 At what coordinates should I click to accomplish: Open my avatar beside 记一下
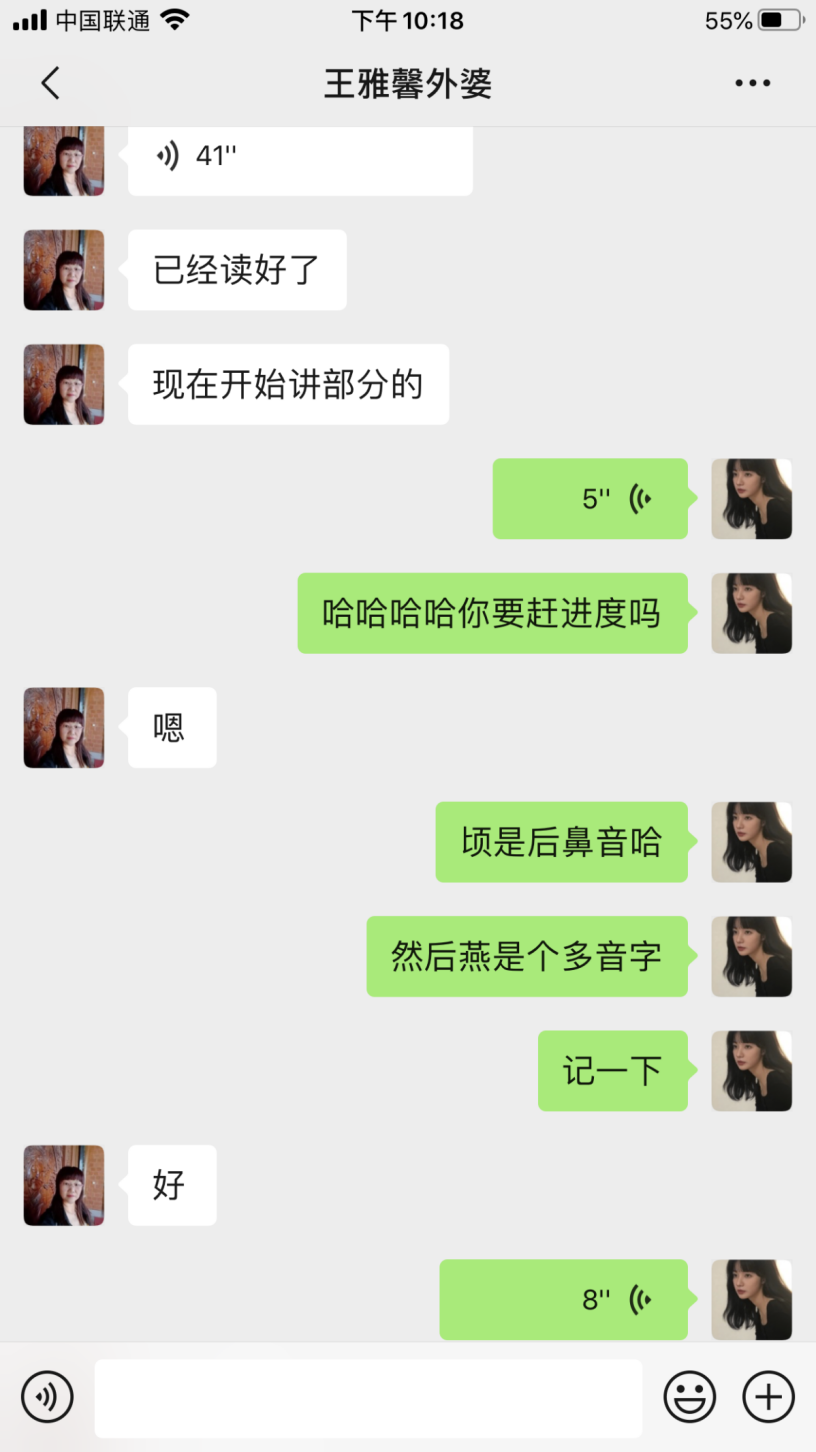point(751,1071)
